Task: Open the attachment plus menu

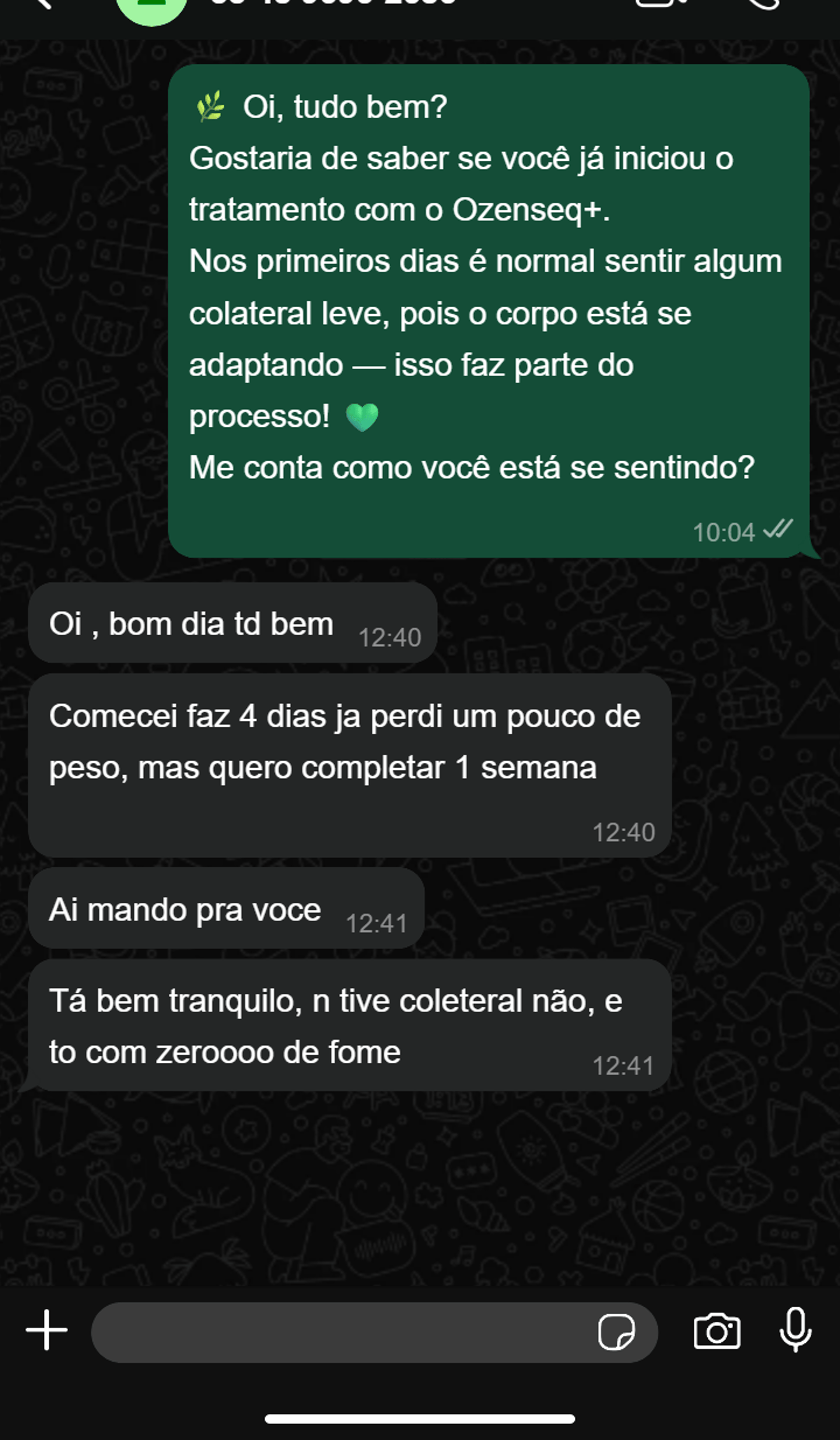Action: [47, 1330]
